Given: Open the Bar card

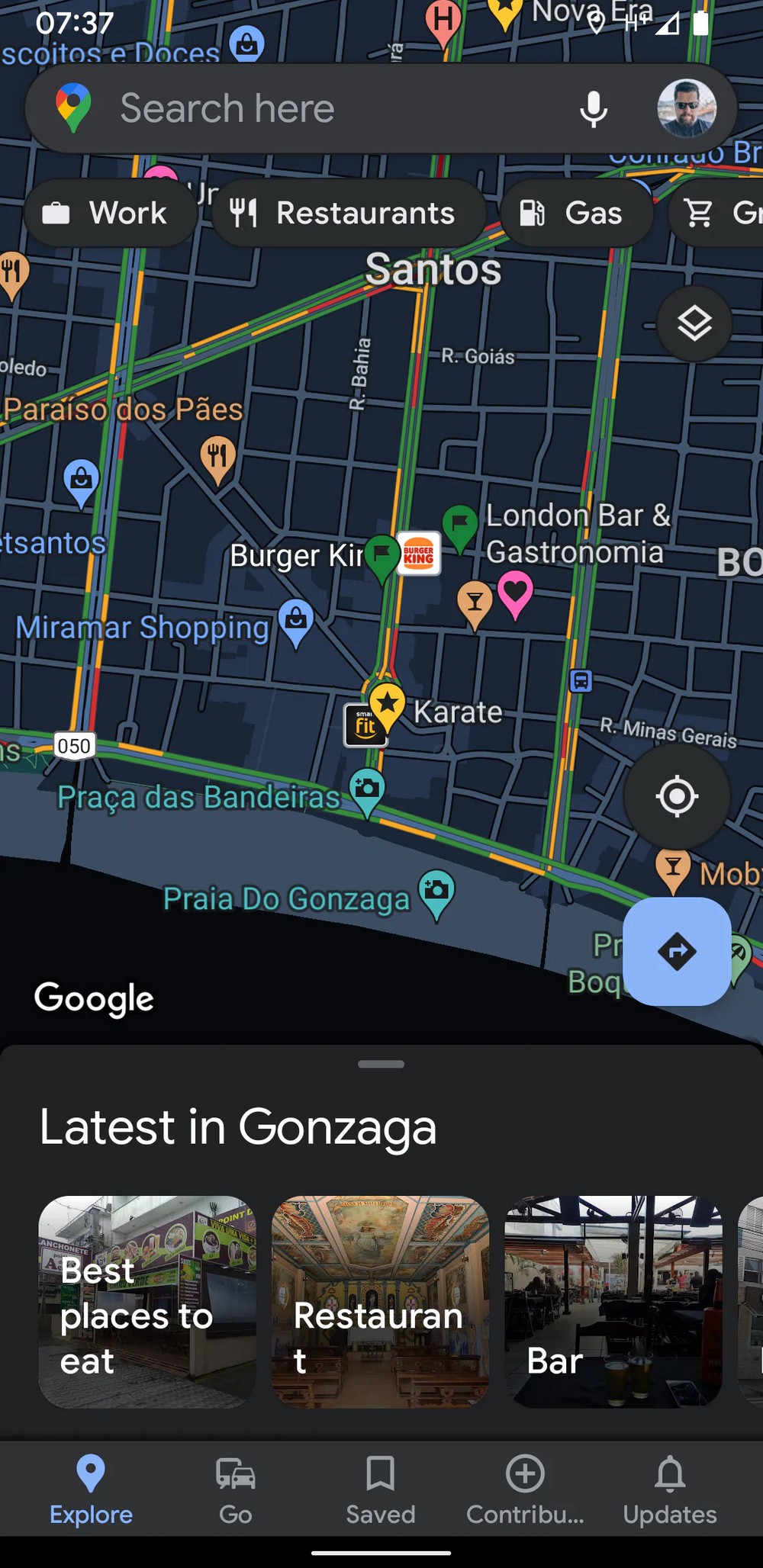Looking at the screenshot, I should pos(613,1301).
